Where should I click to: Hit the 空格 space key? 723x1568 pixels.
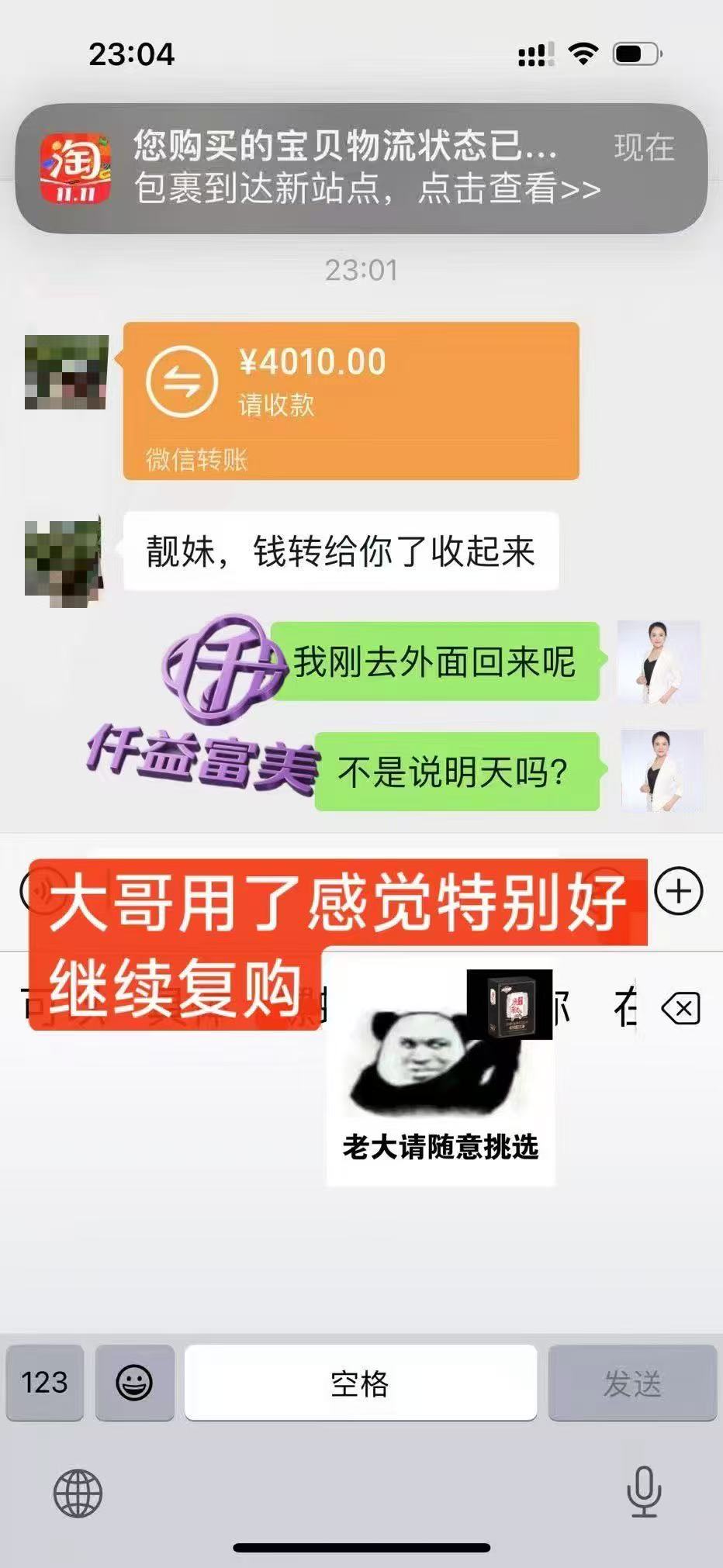[360, 1382]
